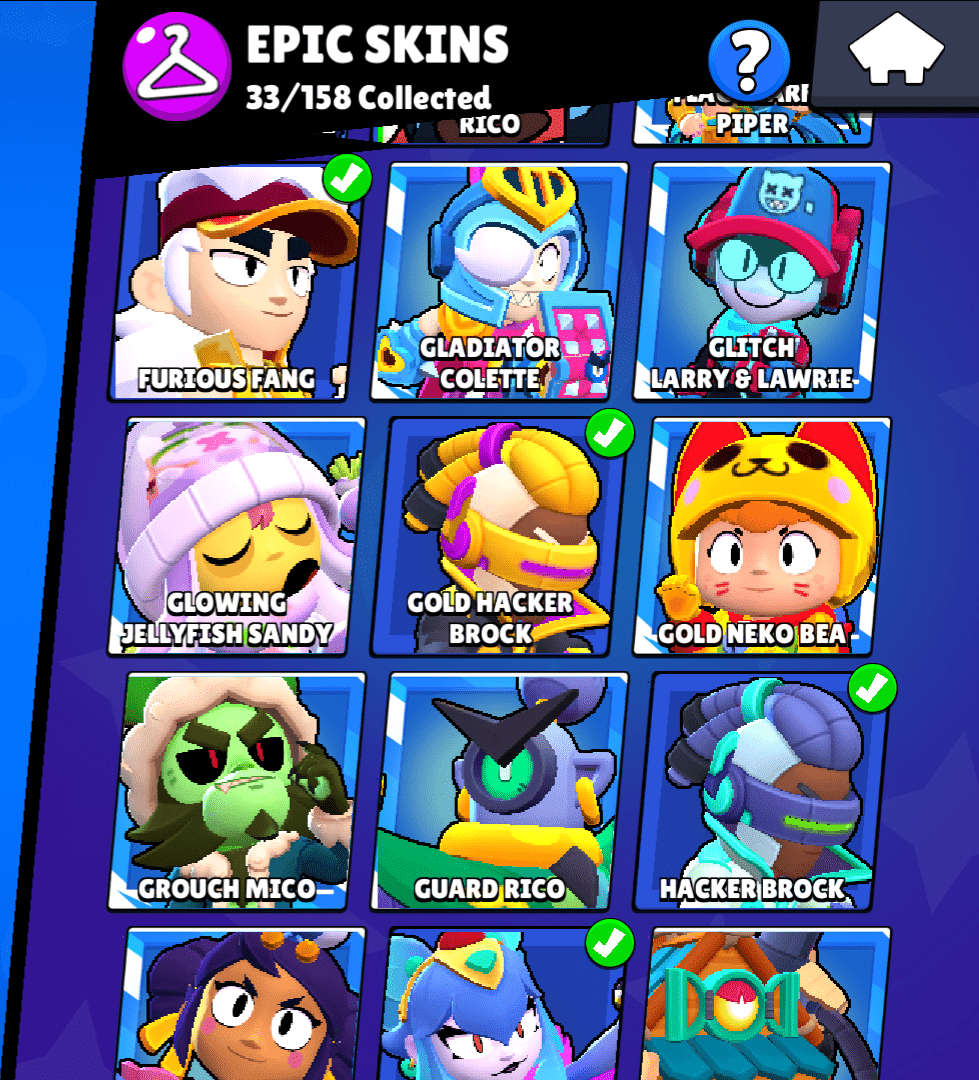Open Glowing Jellyfish Sandy skin
The width and height of the screenshot is (979, 1080).
pos(234,536)
